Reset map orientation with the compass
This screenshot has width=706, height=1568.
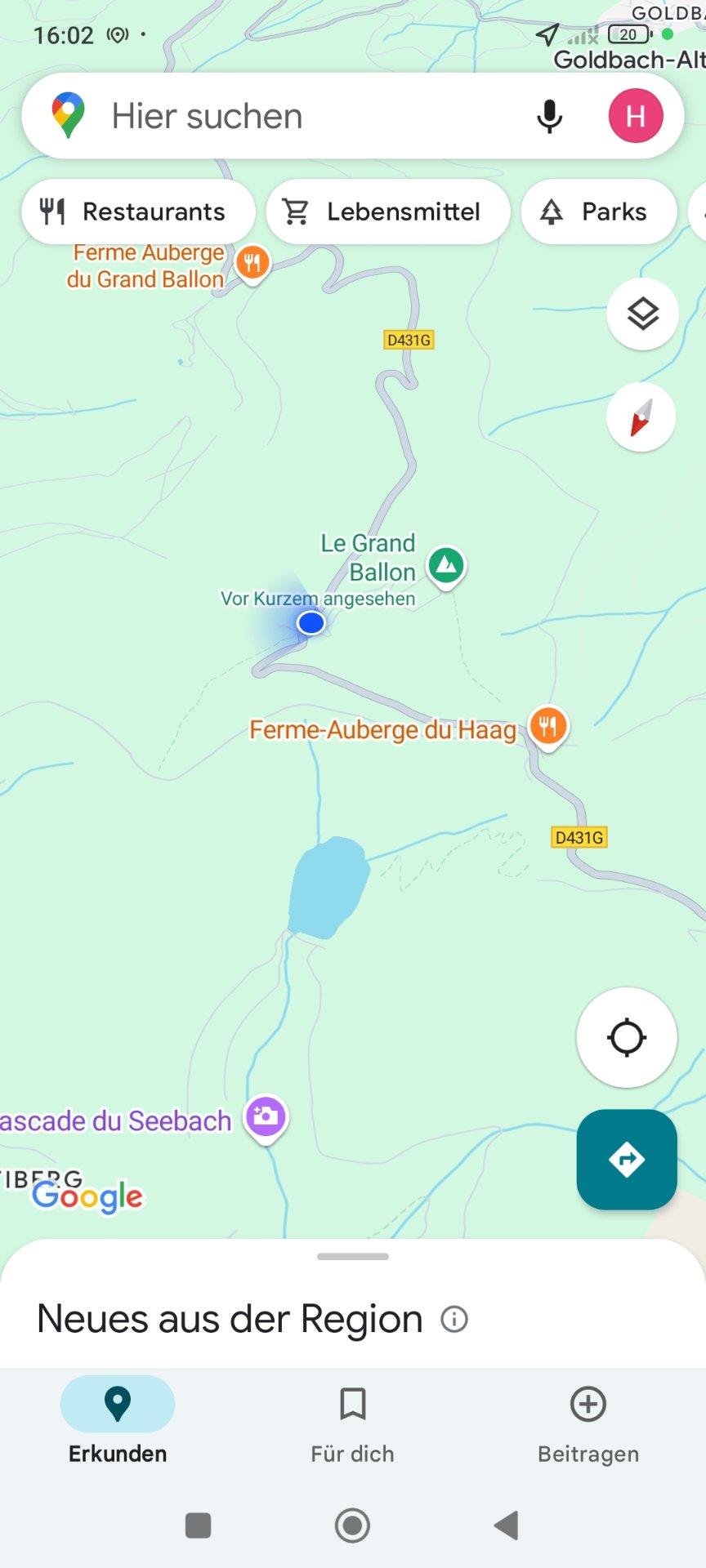pos(641,417)
